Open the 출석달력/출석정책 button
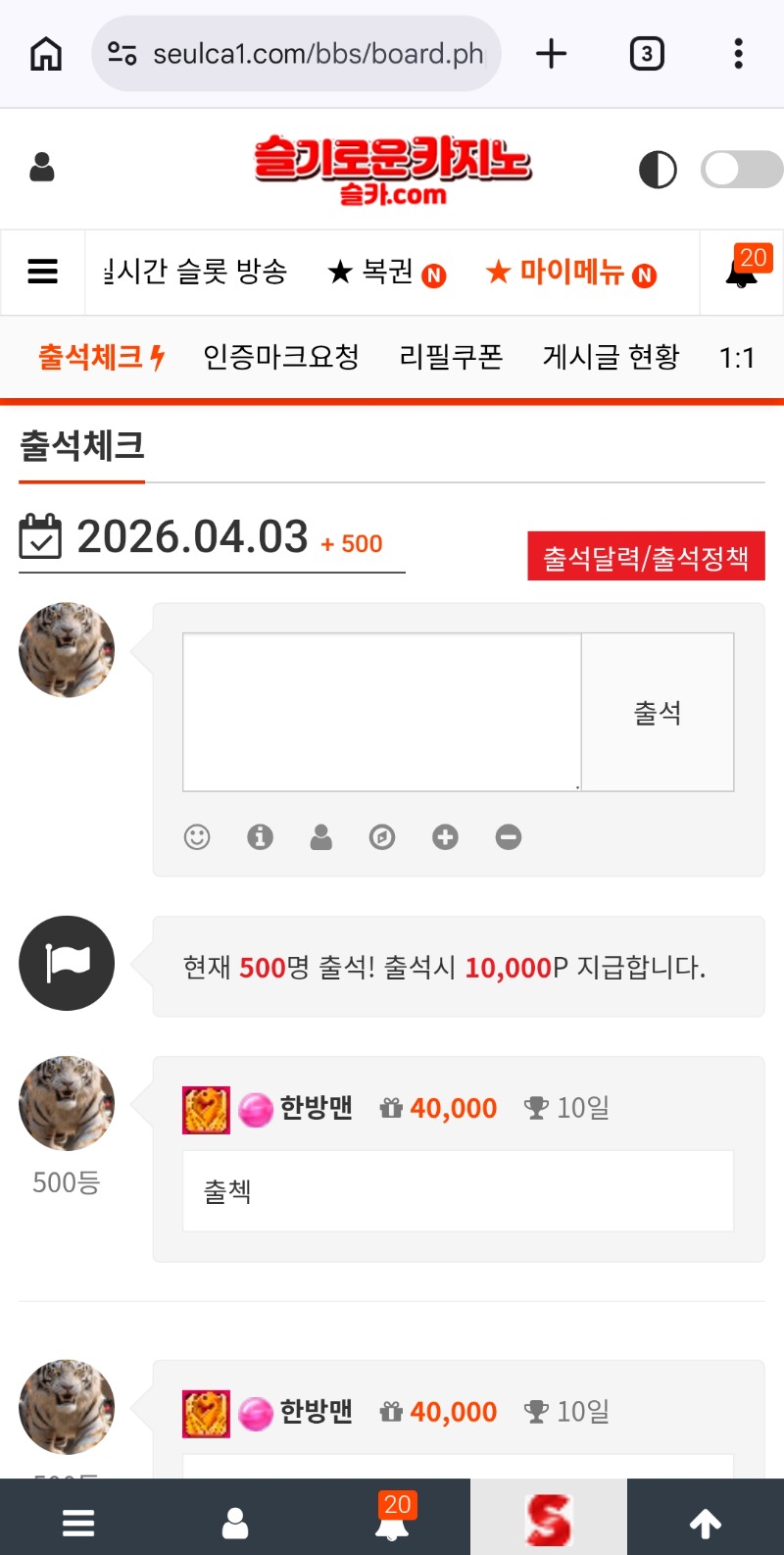 [646, 557]
